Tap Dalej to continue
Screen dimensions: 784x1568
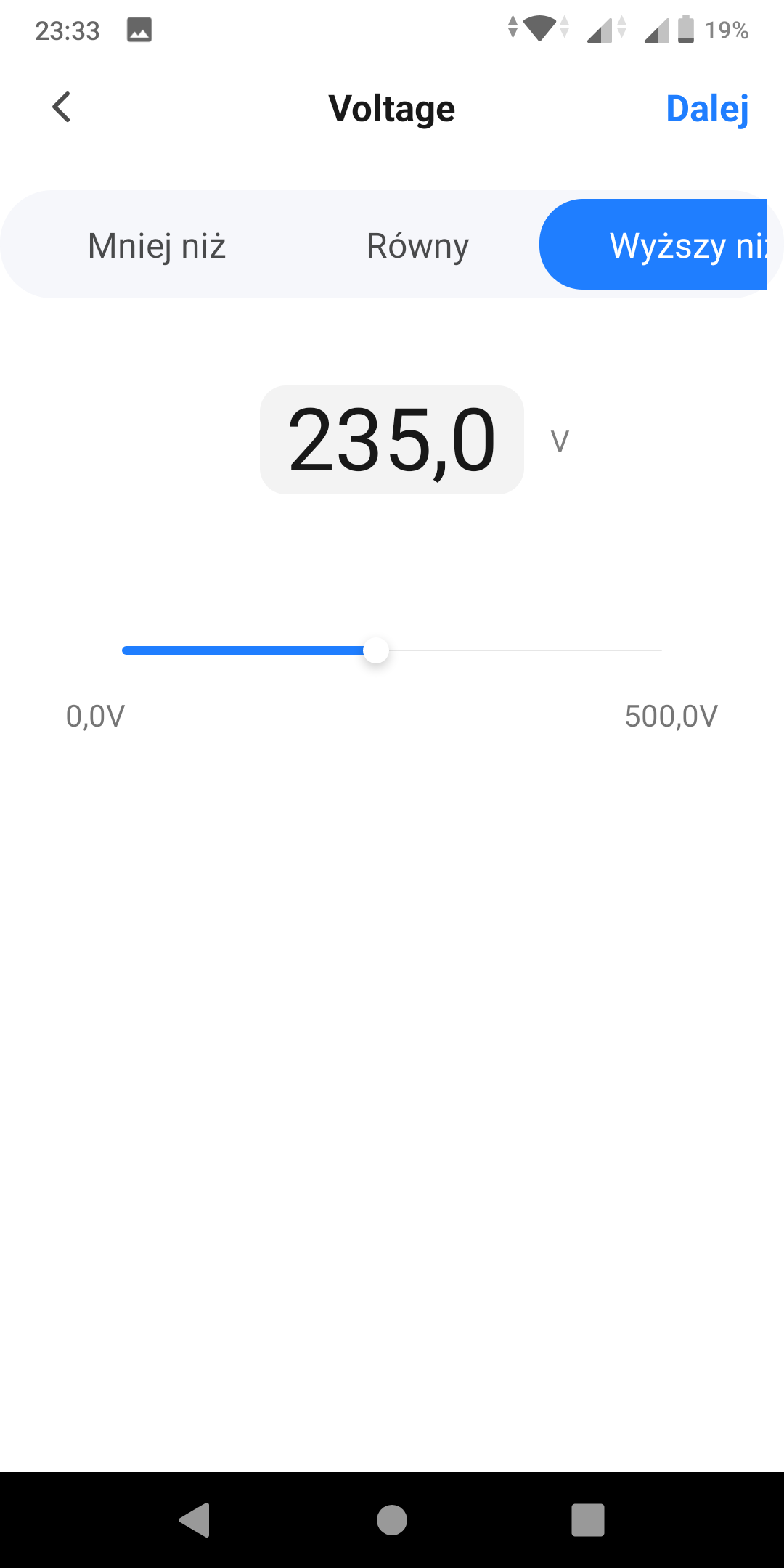(707, 109)
